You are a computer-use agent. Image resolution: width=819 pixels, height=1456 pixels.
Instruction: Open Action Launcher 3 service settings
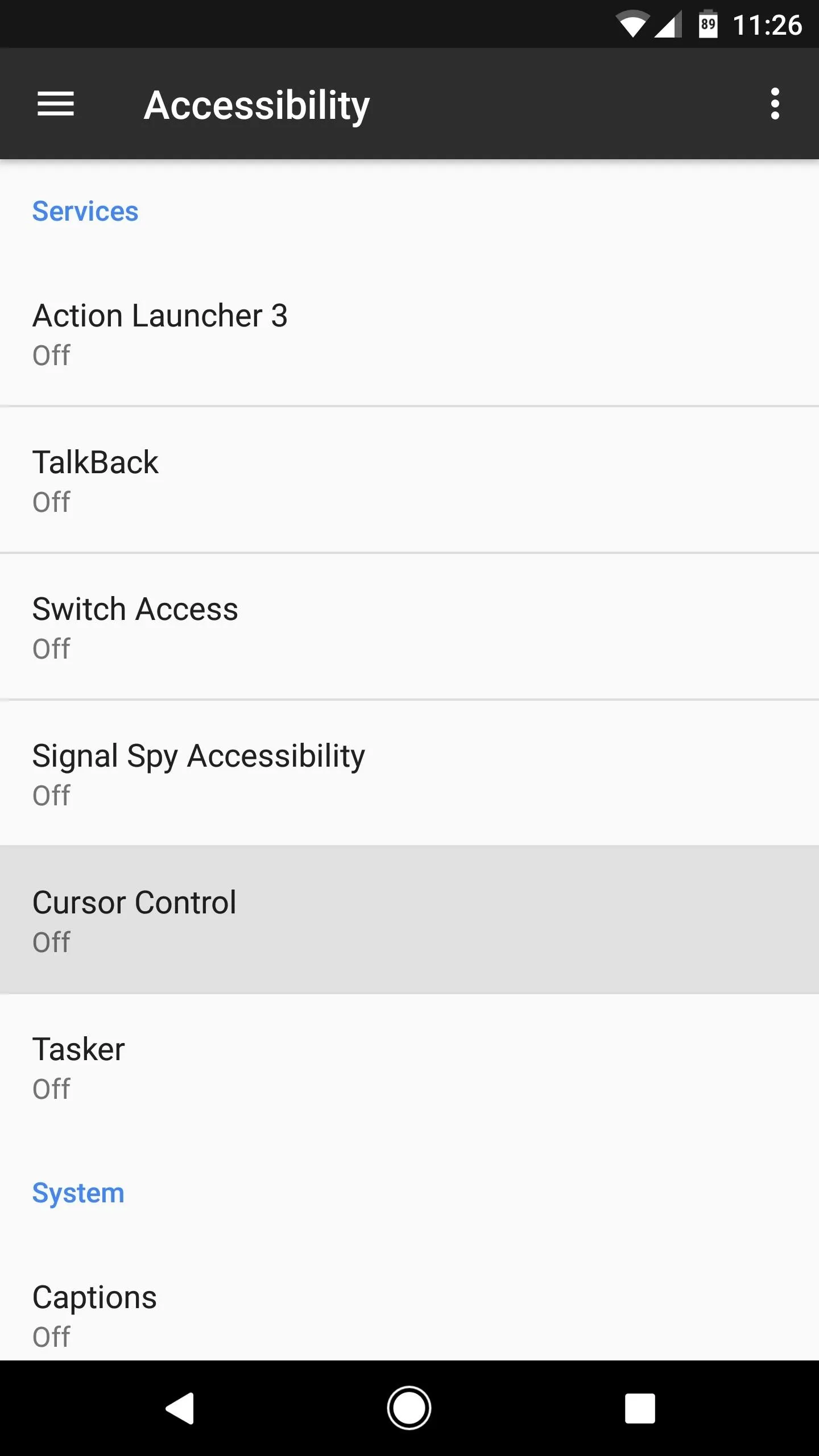pos(409,333)
